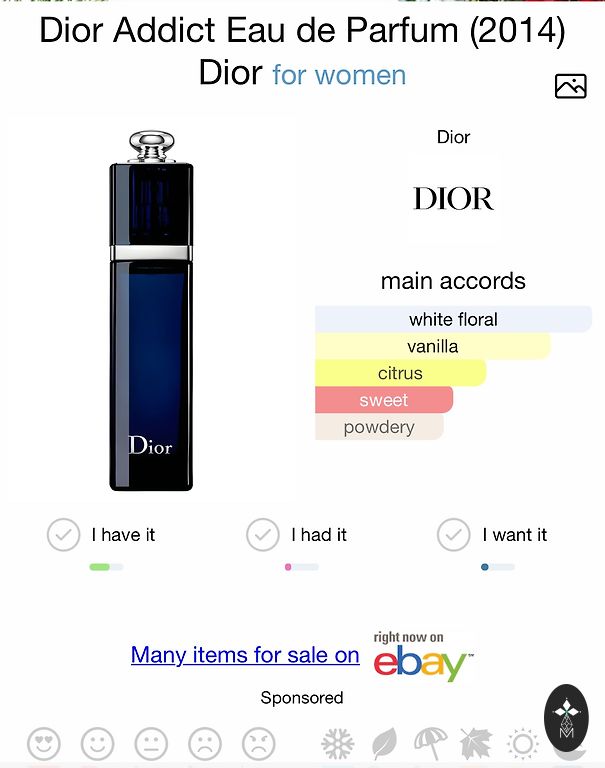Give the angry face hate rating

click(x=258, y=743)
